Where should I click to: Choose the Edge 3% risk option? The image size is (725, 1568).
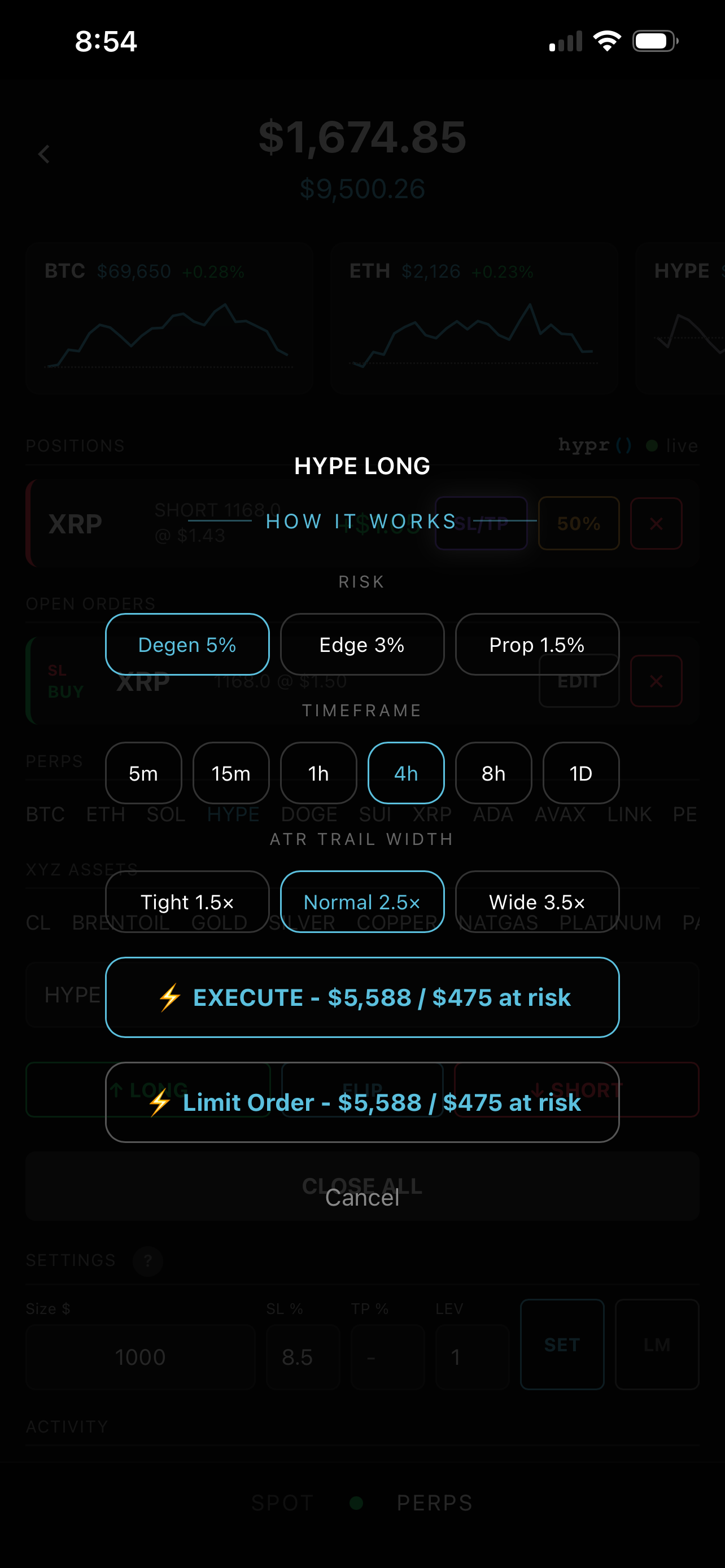point(361,645)
